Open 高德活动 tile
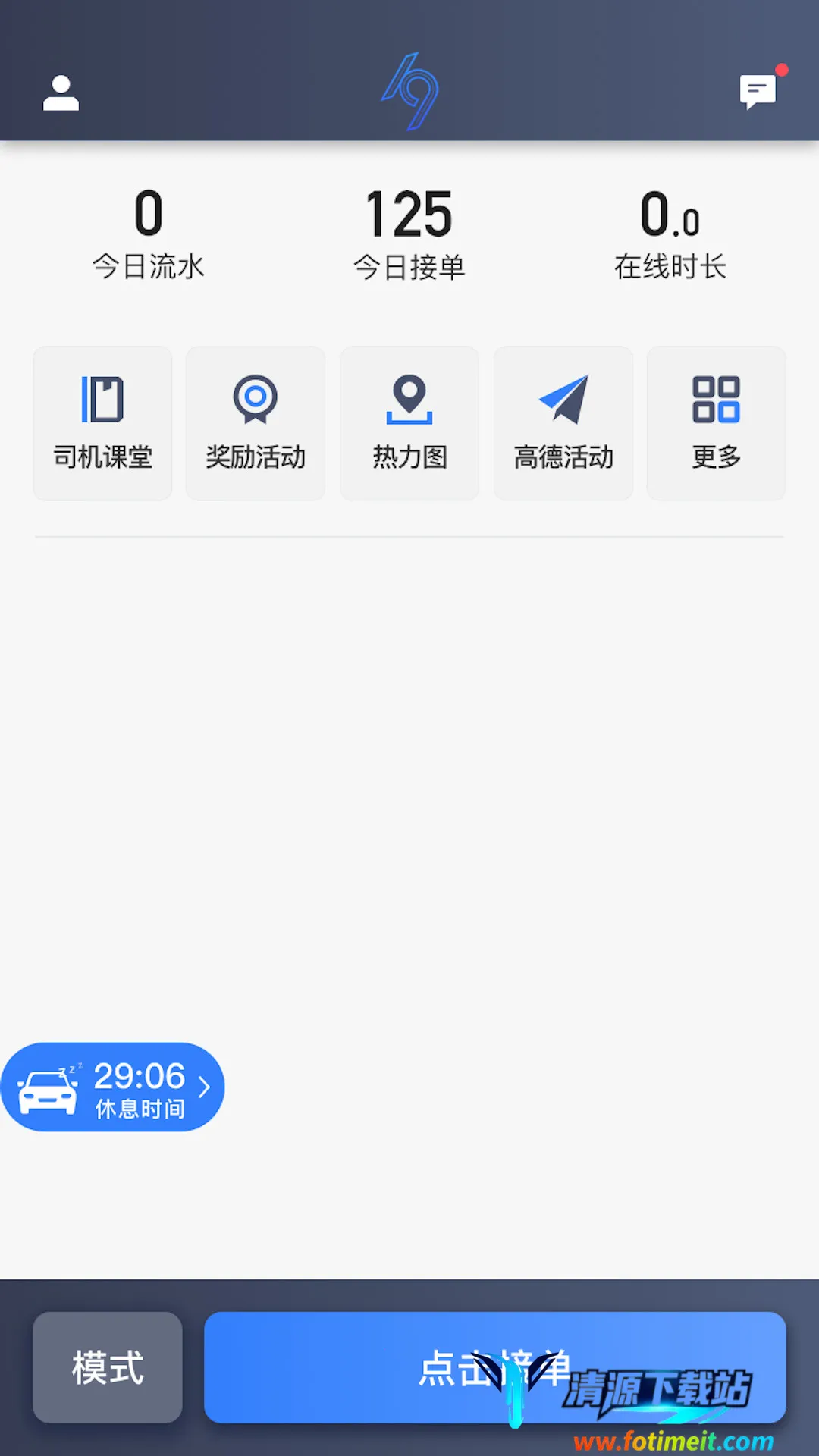Screen dimensions: 819x1456 [x=563, y=423]
